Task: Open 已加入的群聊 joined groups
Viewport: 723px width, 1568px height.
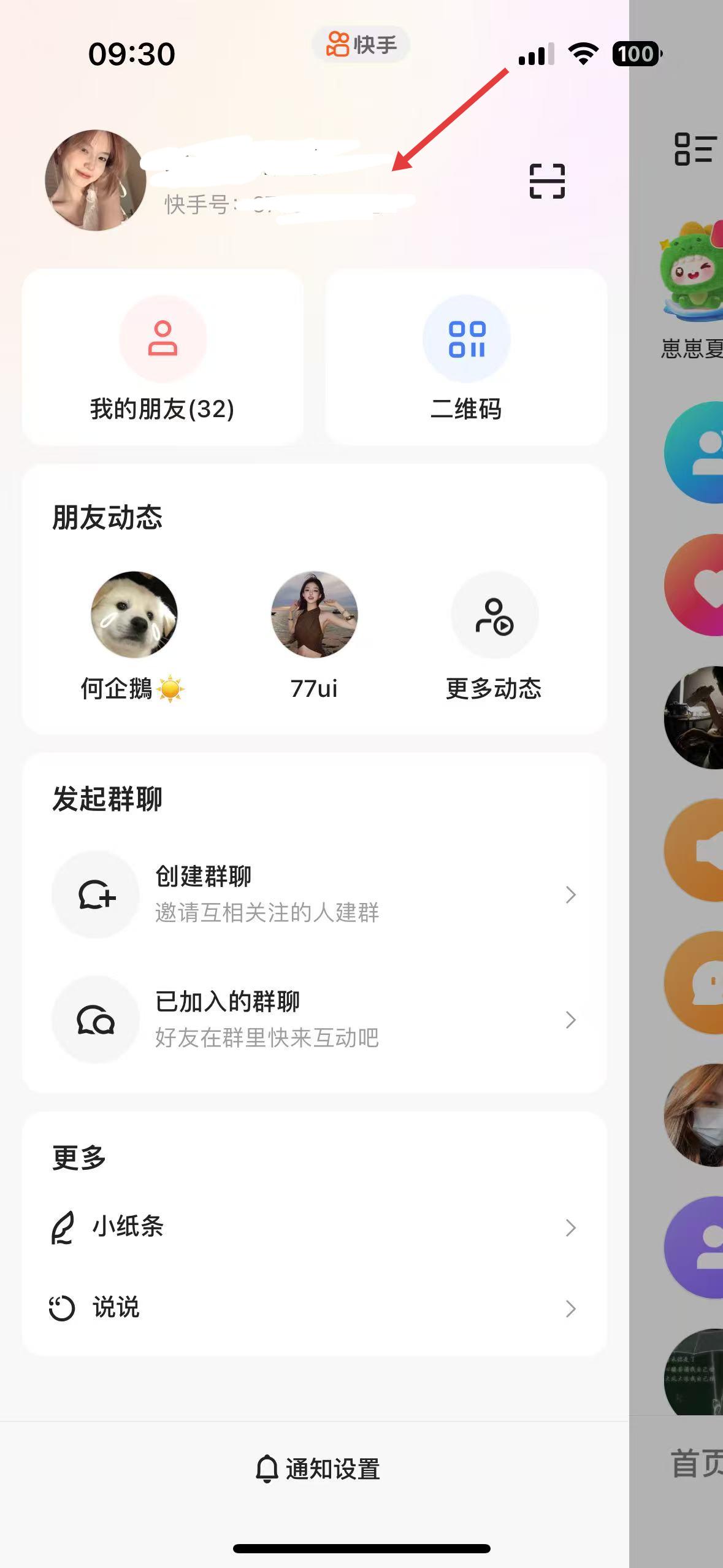Action: (314, 1019)
